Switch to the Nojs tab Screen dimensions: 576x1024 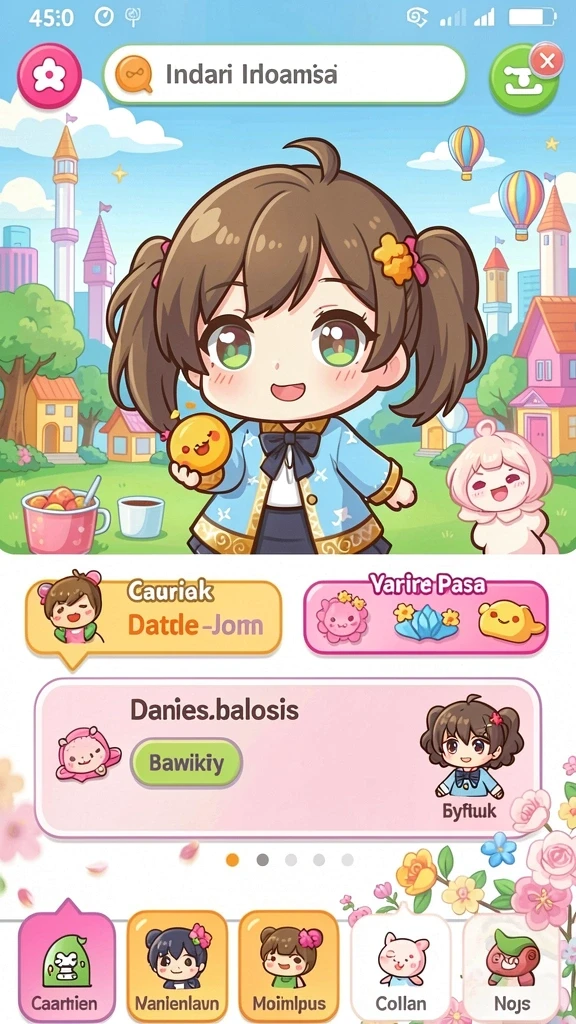[x=512, y=966]
